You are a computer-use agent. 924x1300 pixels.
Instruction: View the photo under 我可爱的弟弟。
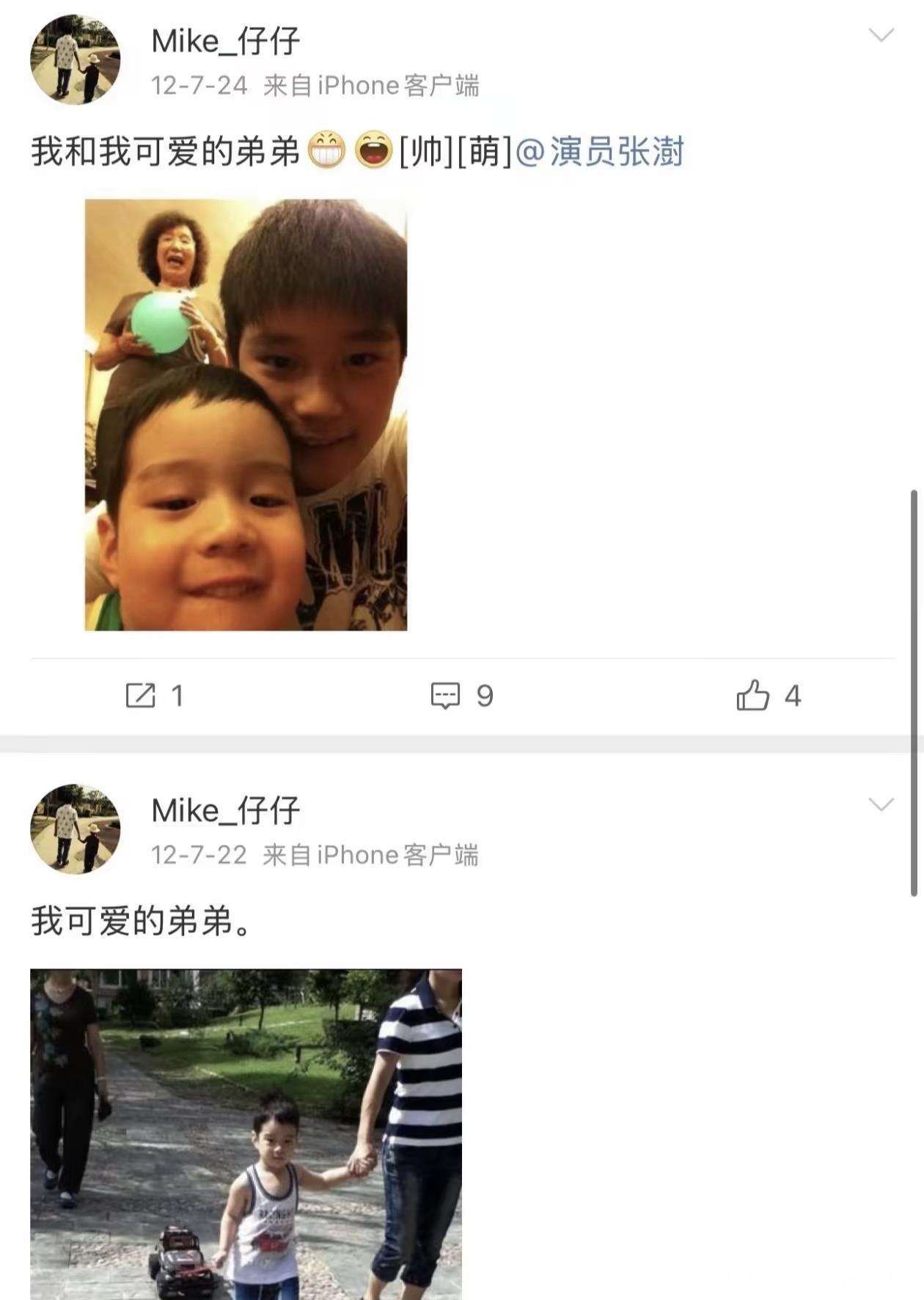tap(246, 1133)
